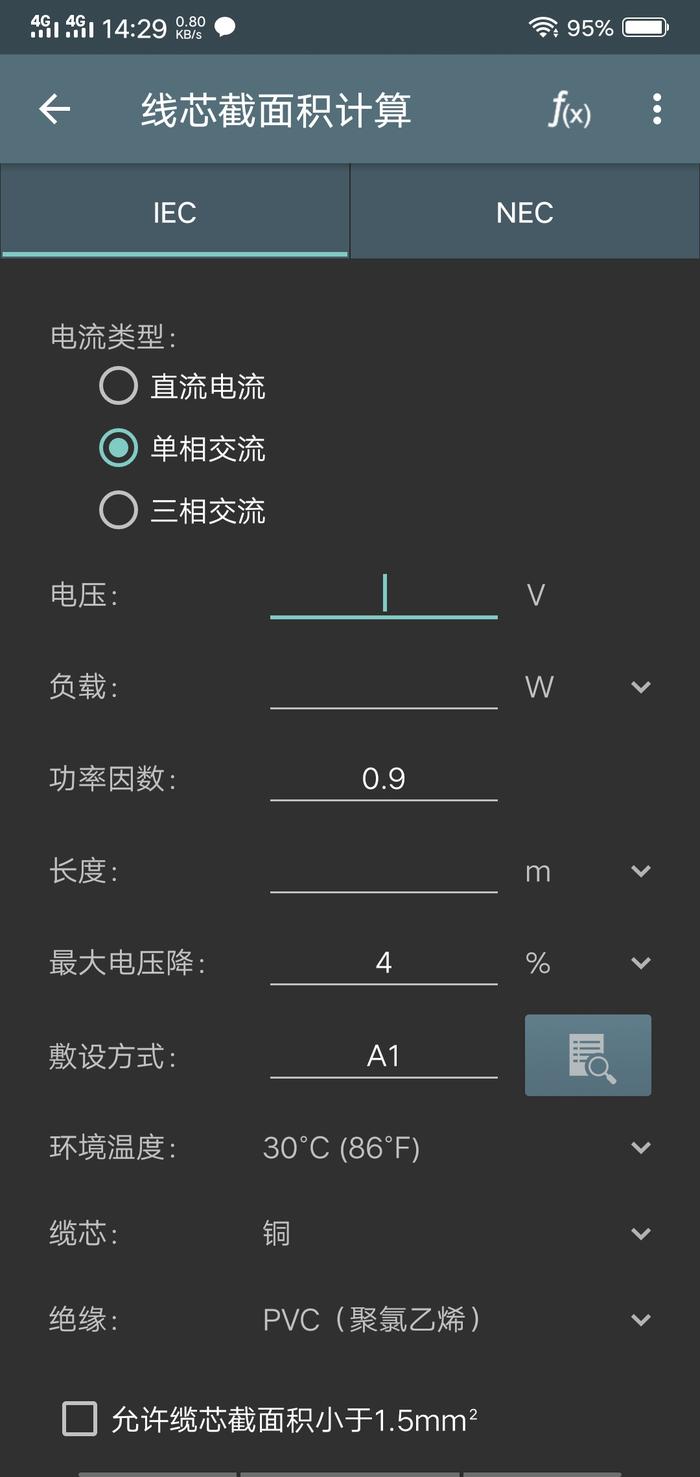This screenshot has width=700, height=1477.
Task: Edit the 功率因数 value field
Action: pyautogui.click(x=384, y=778)
